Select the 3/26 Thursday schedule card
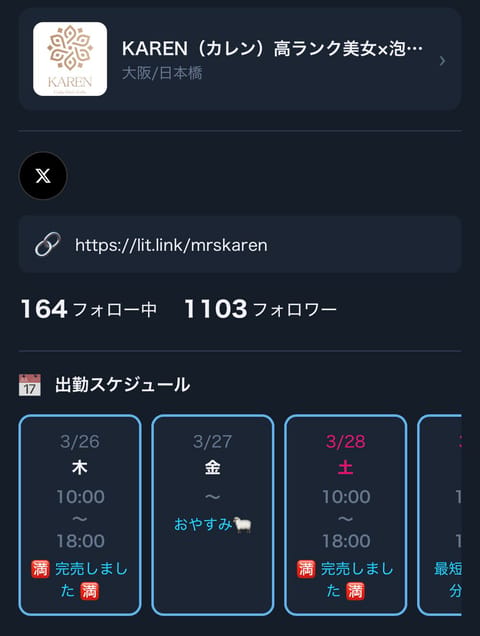The height and width of the screenshot is (636, 480). coord(80,515)
